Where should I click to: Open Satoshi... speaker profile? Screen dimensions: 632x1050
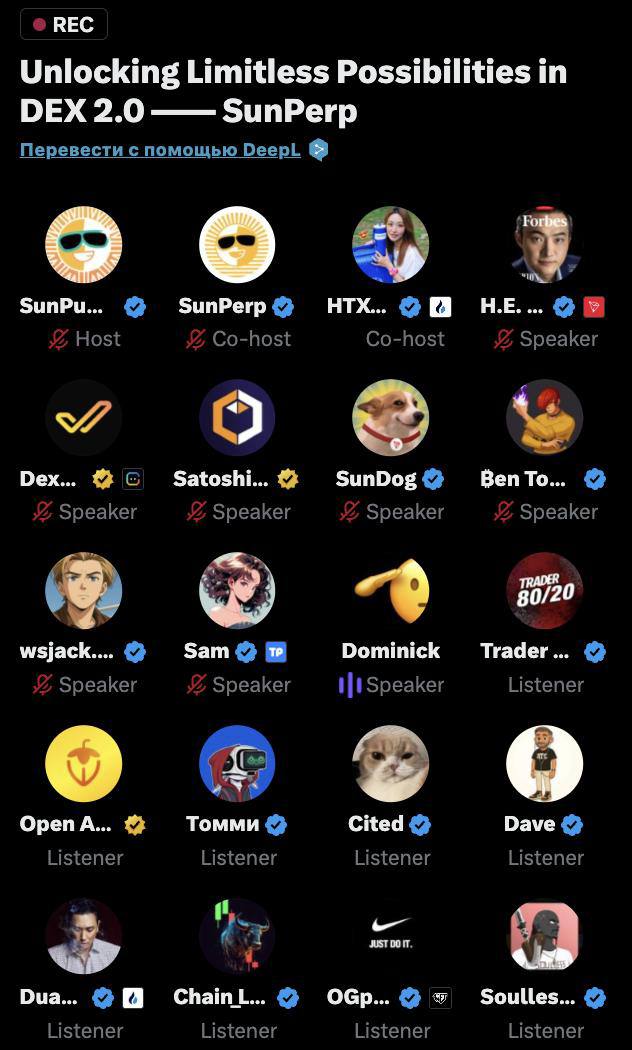pyautogui.click(x=237, y=418)
